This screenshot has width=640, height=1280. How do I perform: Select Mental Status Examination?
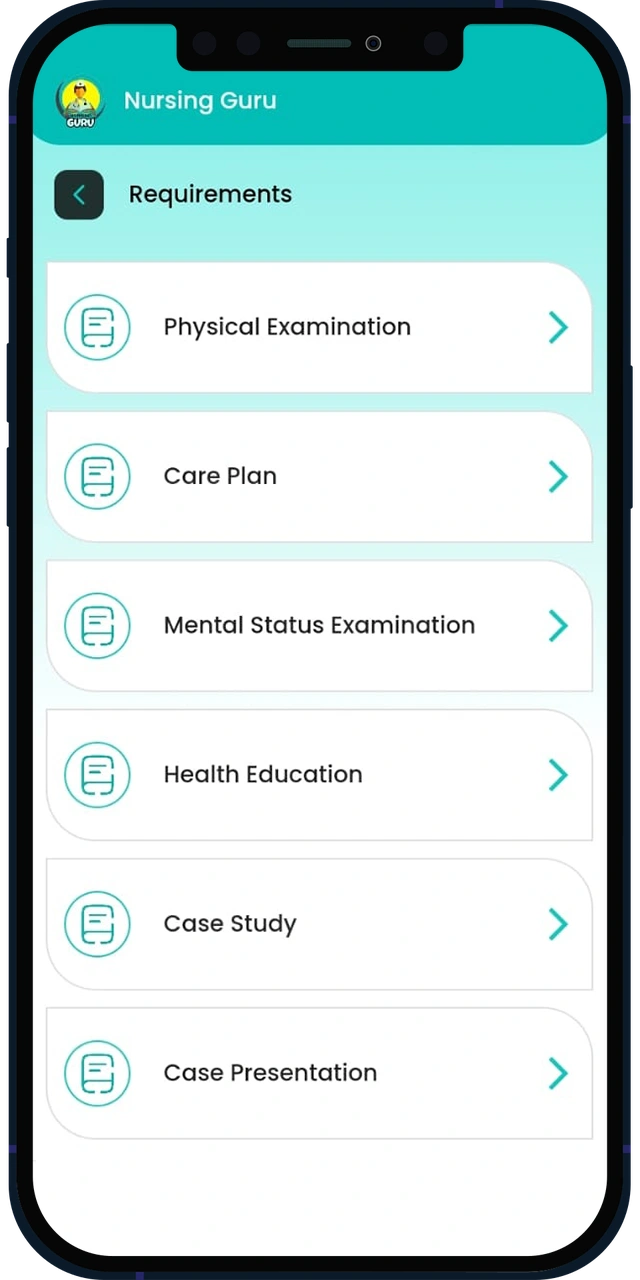pos(319,625)
